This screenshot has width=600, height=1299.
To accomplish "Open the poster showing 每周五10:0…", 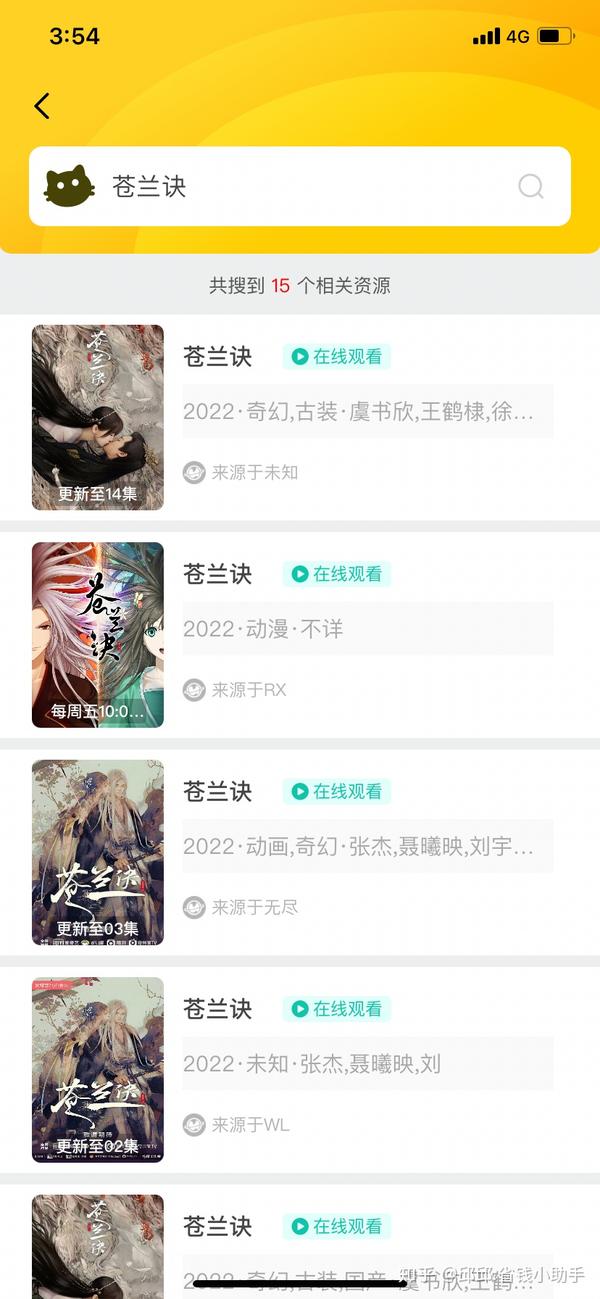I will [x=98, y=635].
